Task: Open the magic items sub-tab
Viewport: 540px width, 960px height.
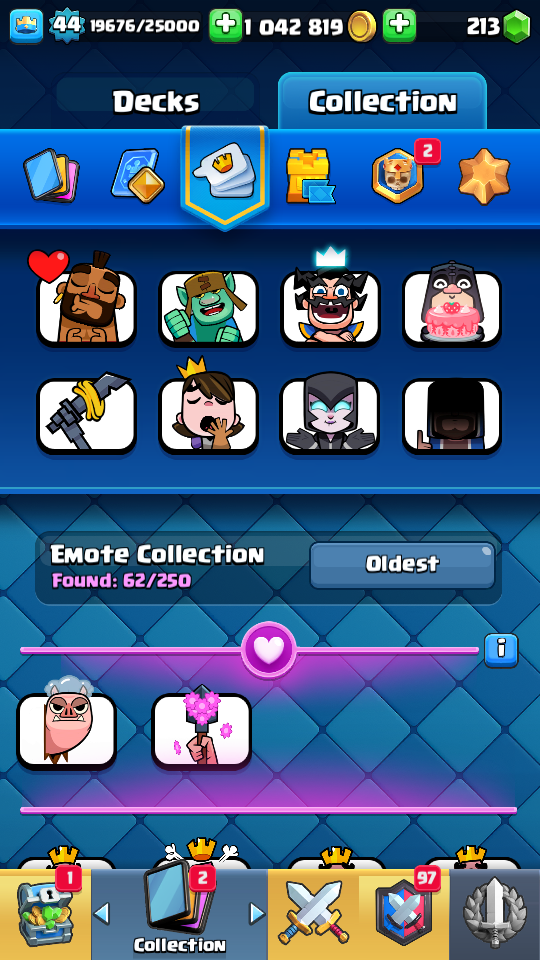Action: (x=138, y=176)
